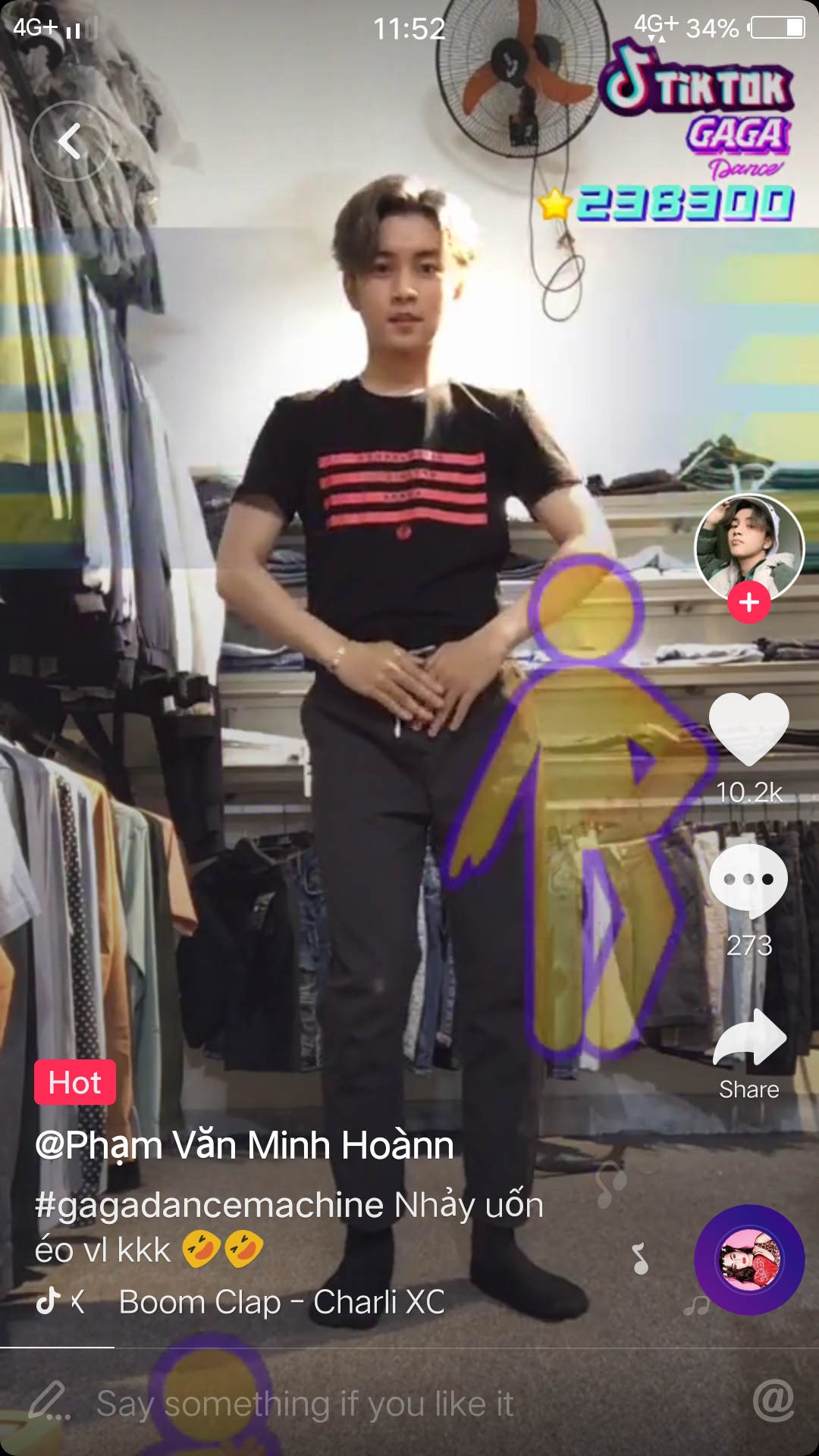Open the spinning music disc
The image size is (819, 1456).
coord(749,1260)
